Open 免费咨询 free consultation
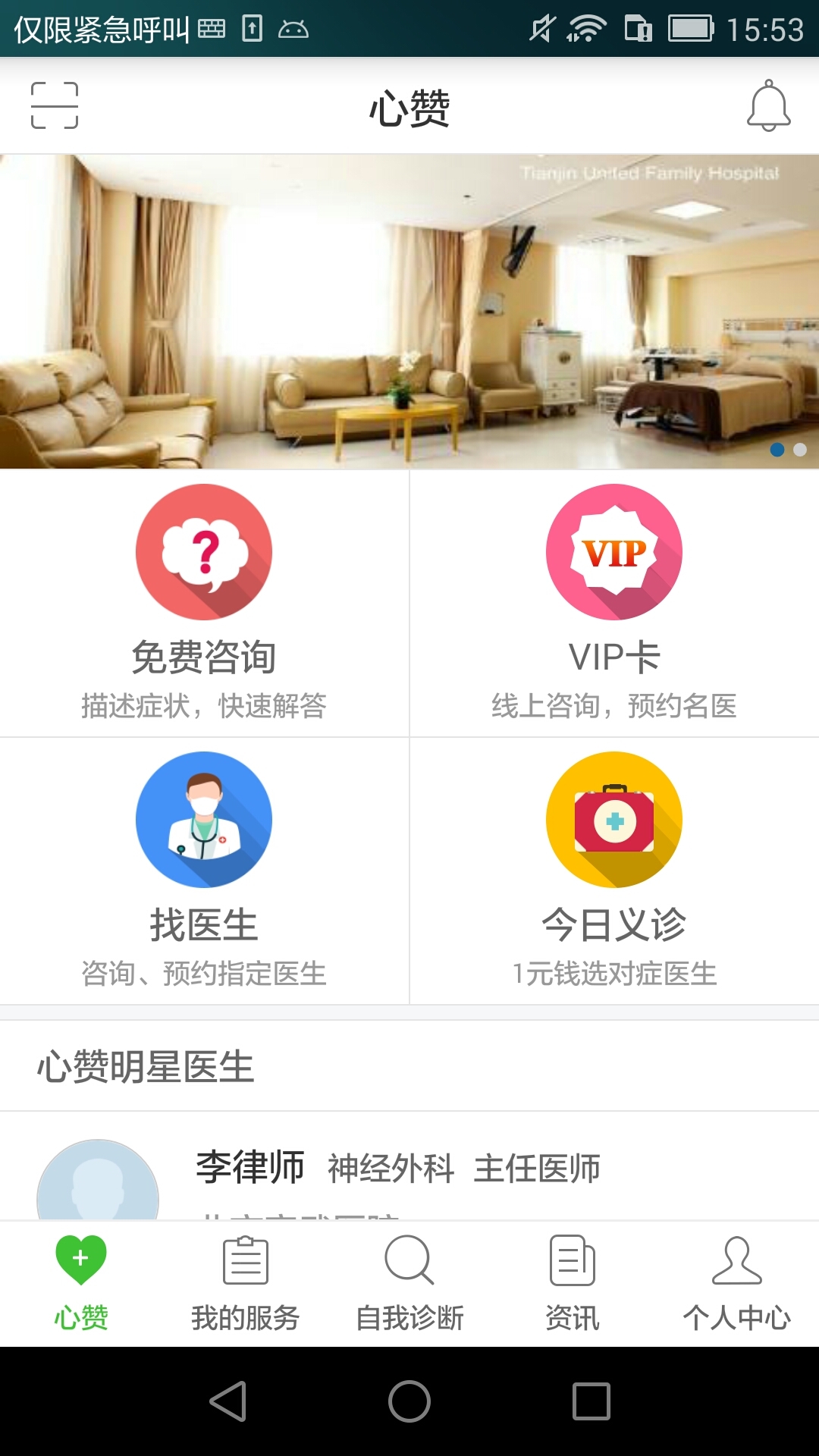Screen dimensions: 819x1456 pos(204,603)
